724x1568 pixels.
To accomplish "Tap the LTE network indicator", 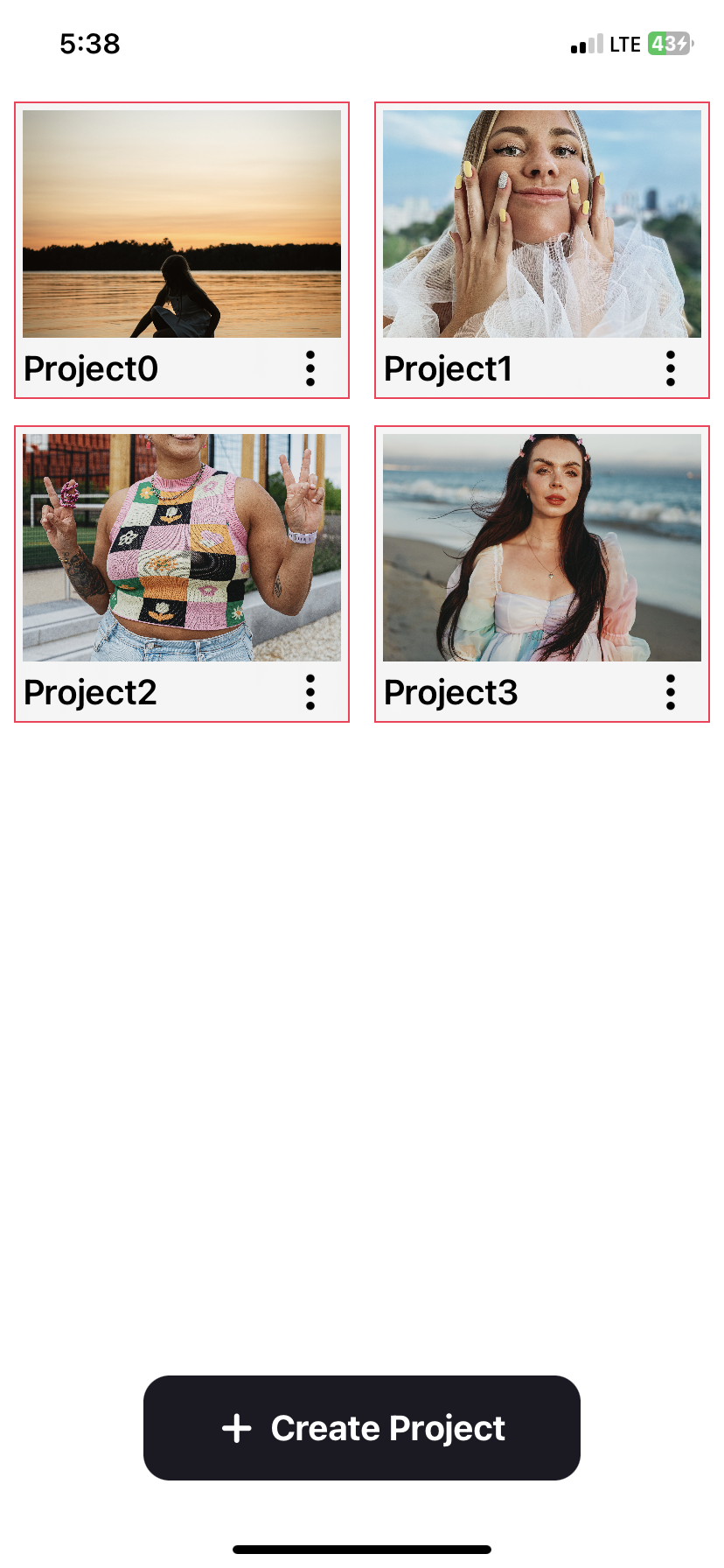I will (623, 43).
